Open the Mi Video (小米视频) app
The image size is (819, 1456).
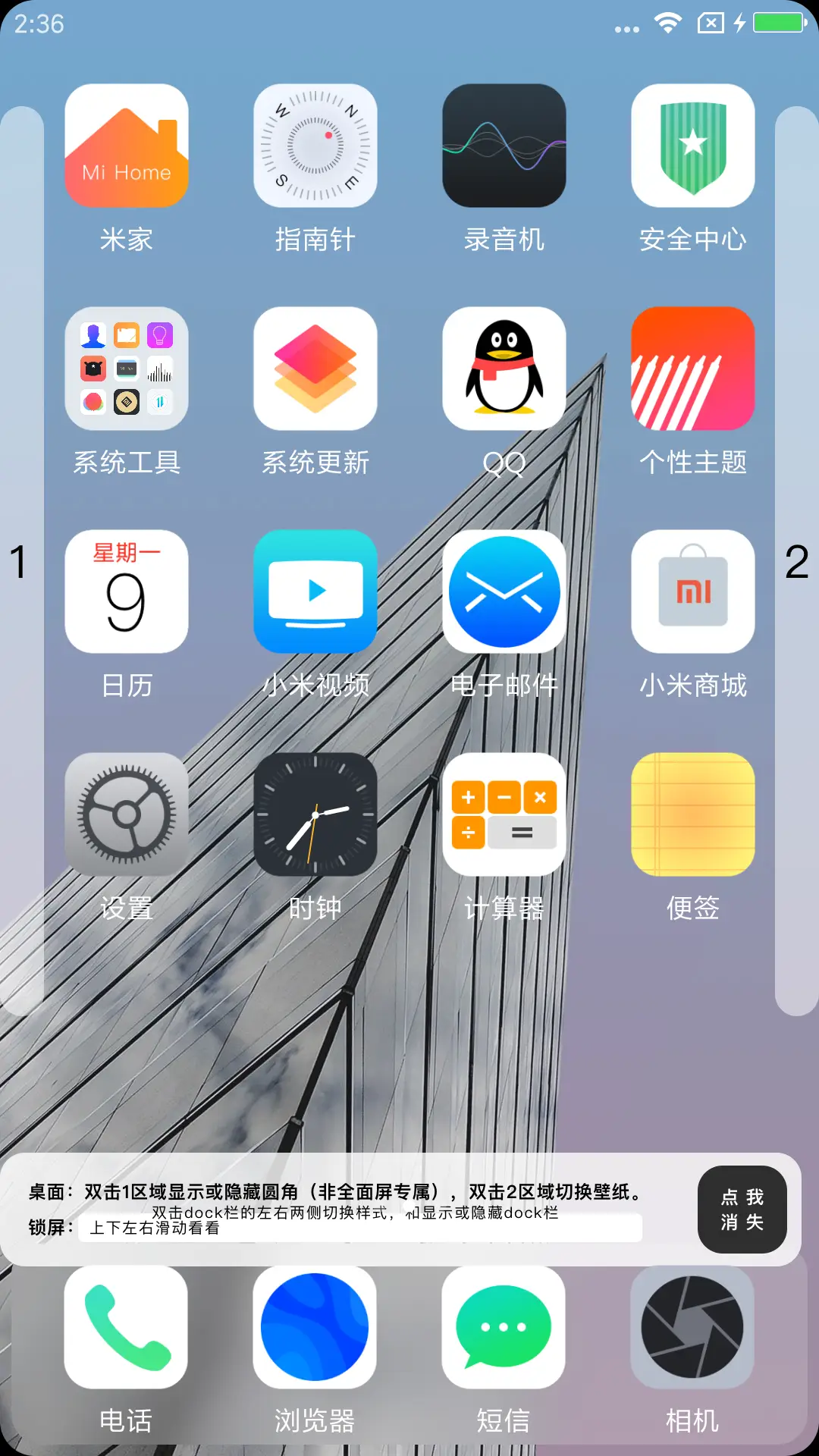pos(315,591)
